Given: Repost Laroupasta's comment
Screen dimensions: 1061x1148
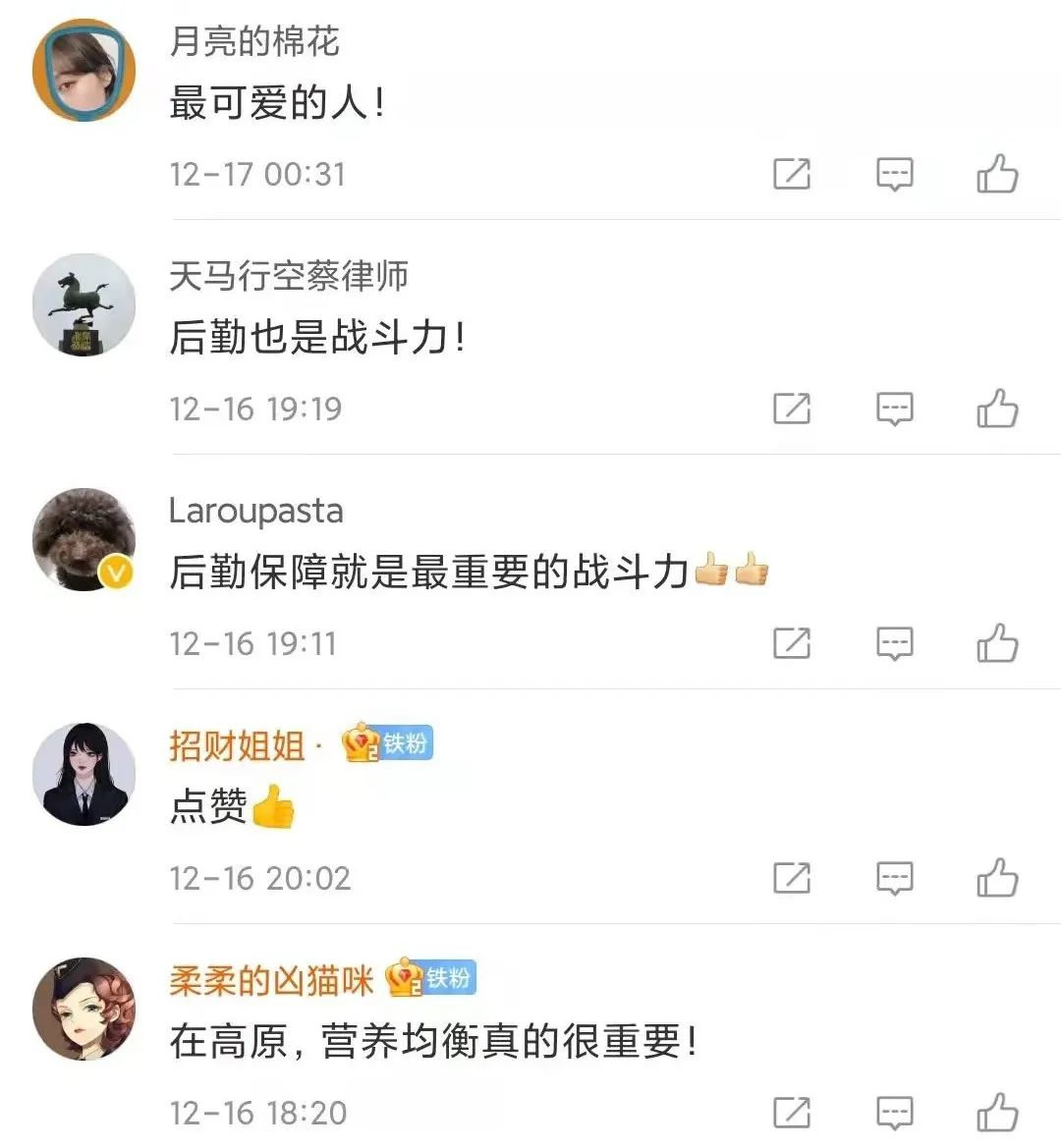Looking at the screenshot, I should pyautogui.click(x=792, y=643).
